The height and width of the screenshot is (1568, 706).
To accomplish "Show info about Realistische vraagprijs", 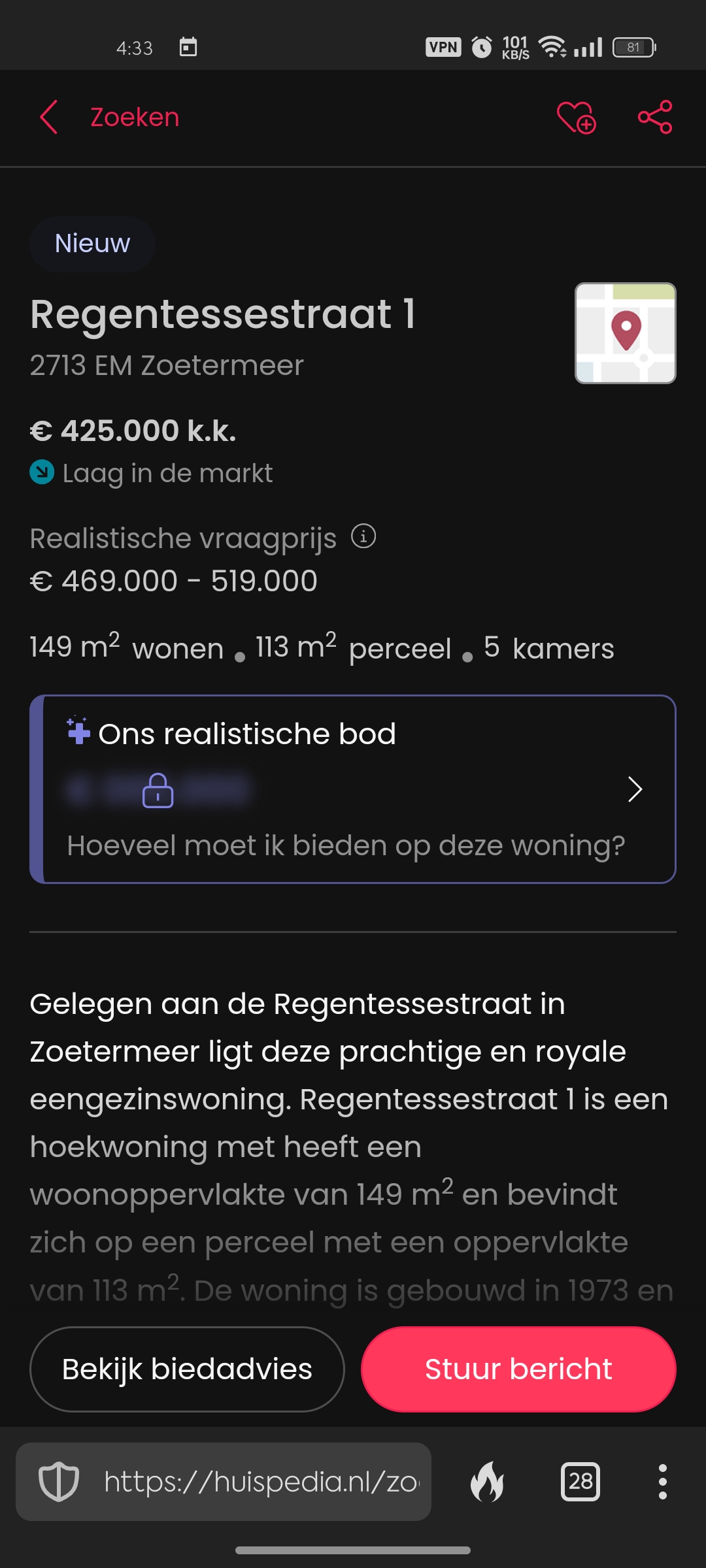I will point(363,537).
